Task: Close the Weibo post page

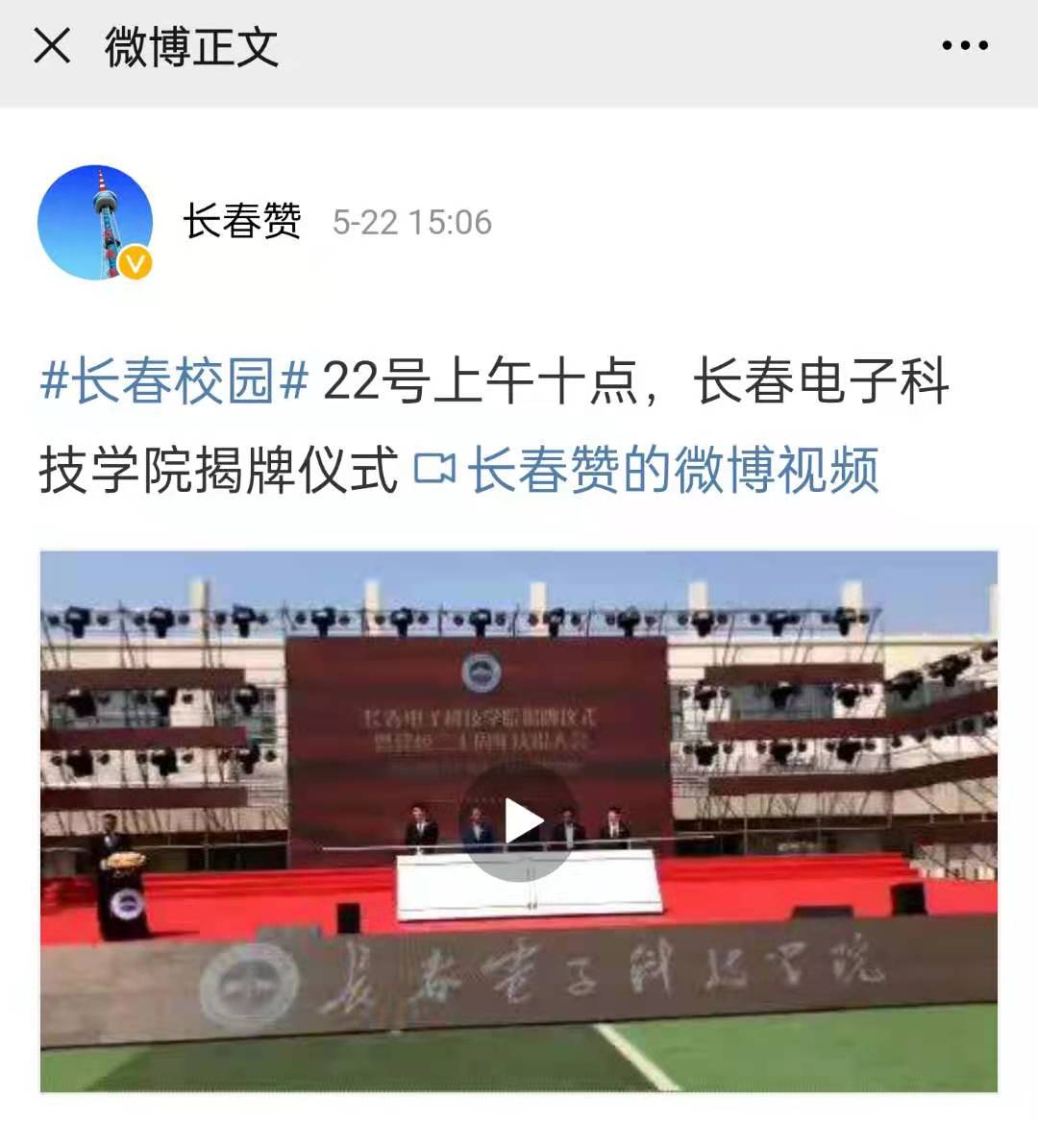Action: 52,45
